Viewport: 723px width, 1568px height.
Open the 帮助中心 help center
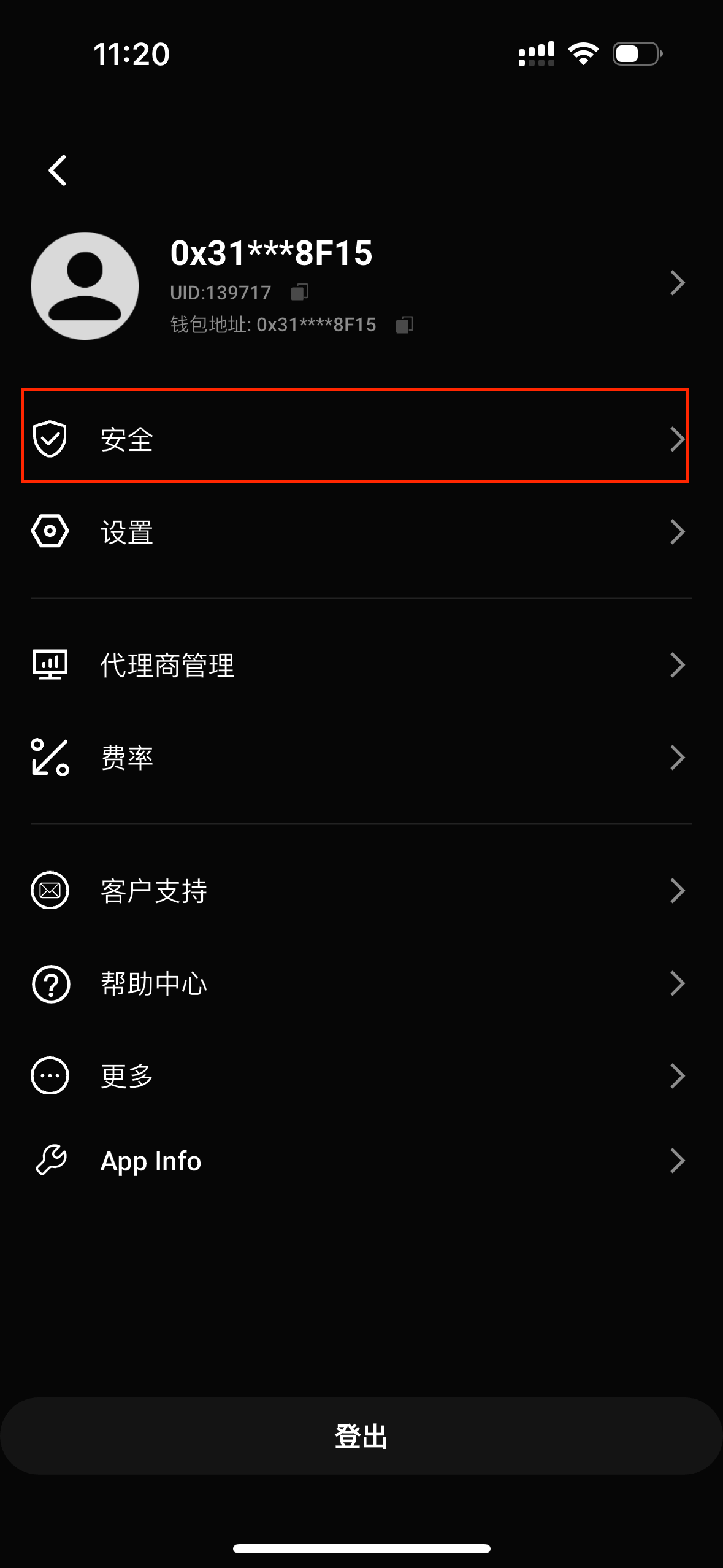click(361, 983)
